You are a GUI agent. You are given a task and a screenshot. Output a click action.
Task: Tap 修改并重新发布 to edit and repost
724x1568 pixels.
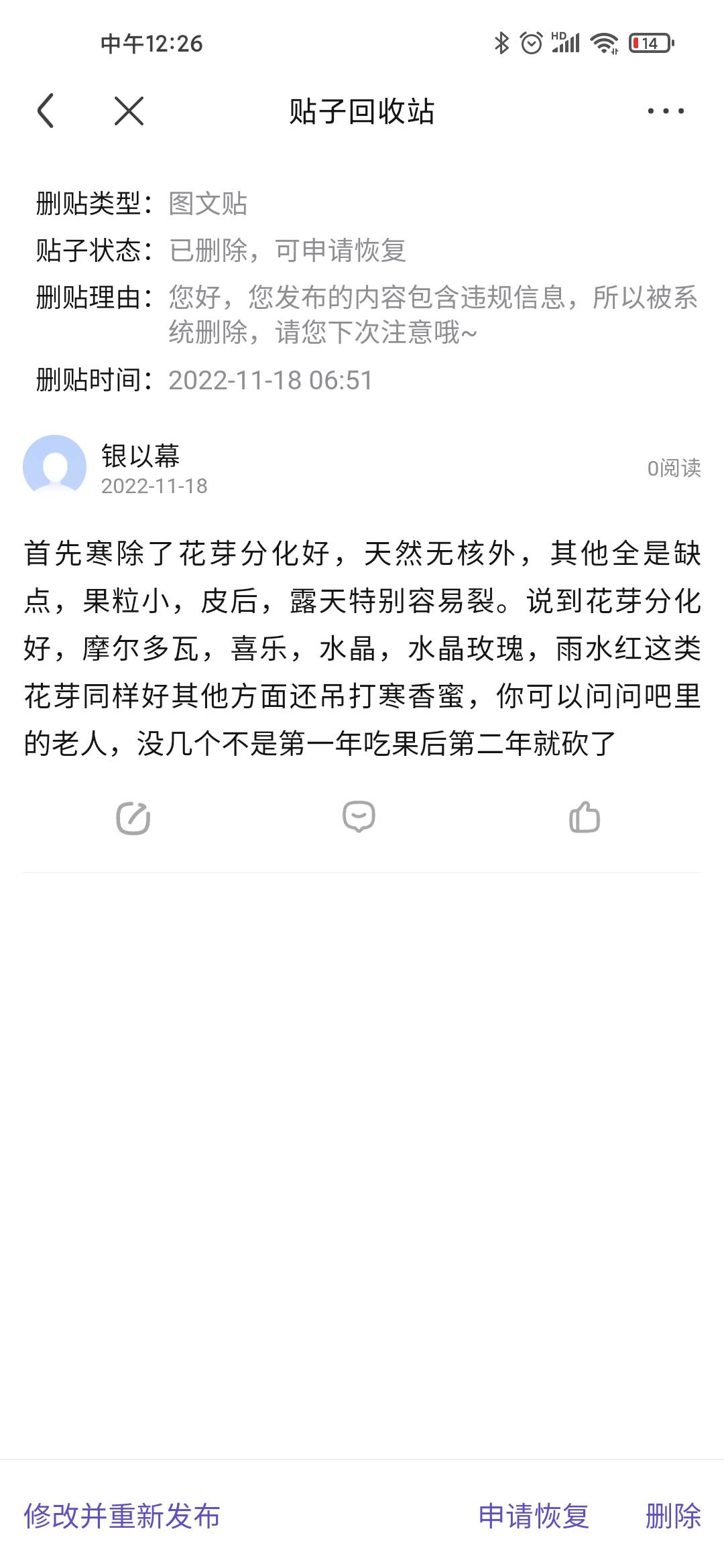tap(122, 1516)
